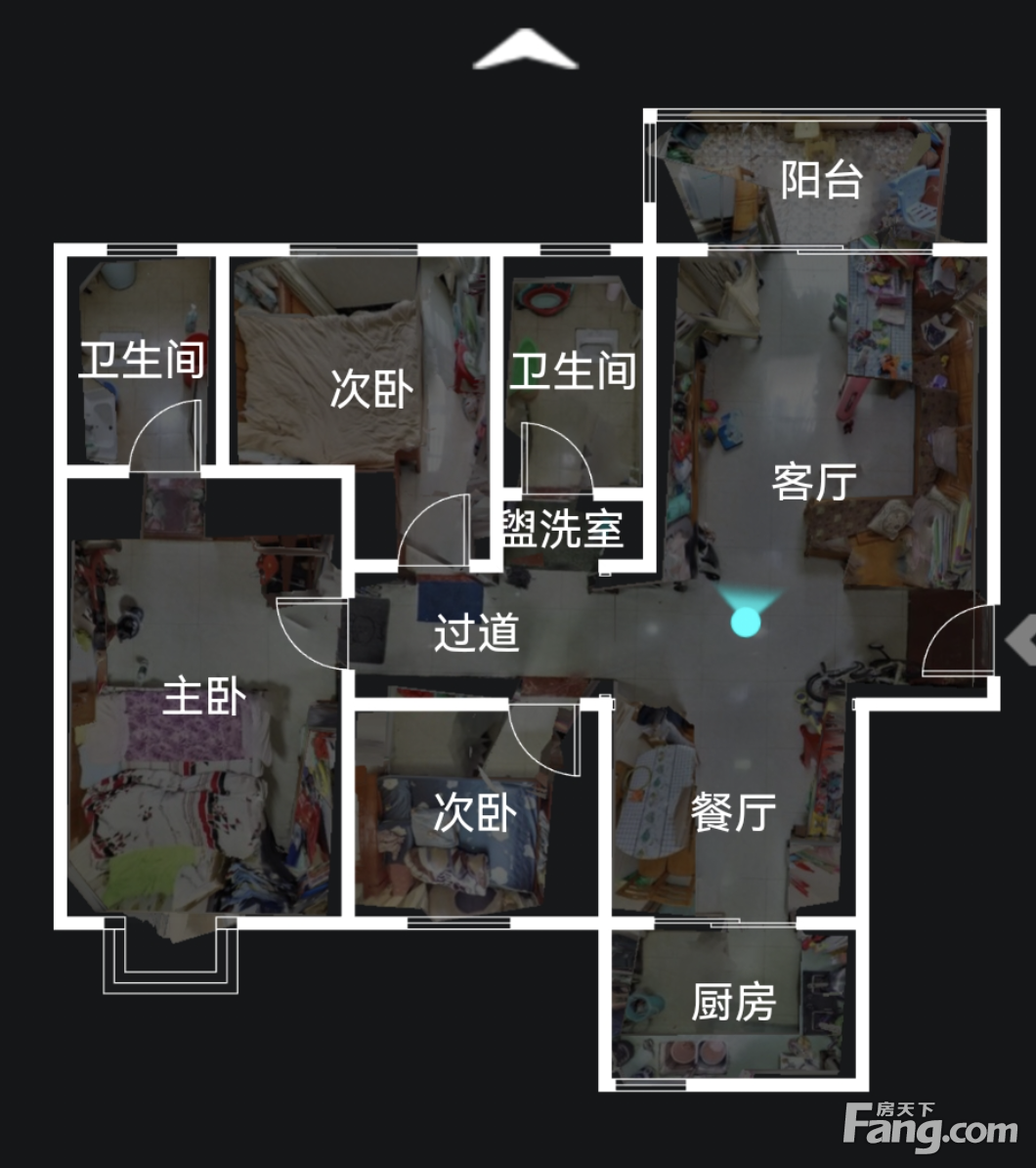1036x1168 pixels.
Task: View the 主卧 room
Action: [x=203, y=697]
